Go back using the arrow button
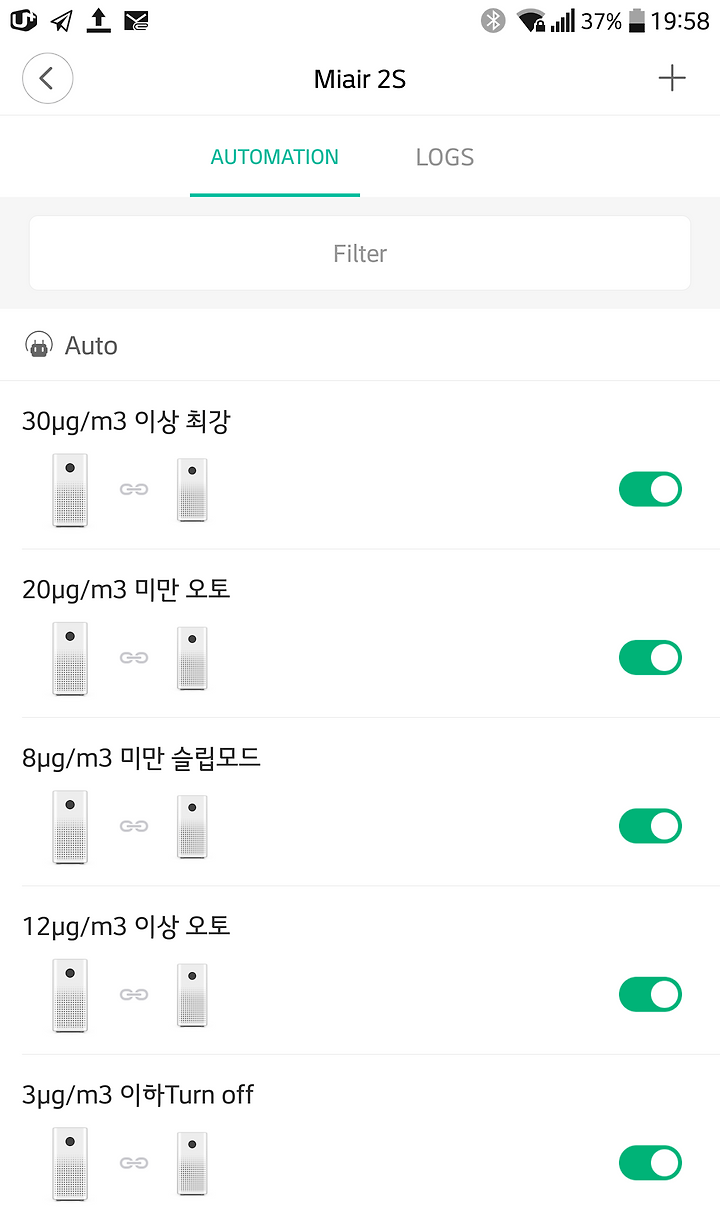The image size is (720, 1208). (47, 79)
